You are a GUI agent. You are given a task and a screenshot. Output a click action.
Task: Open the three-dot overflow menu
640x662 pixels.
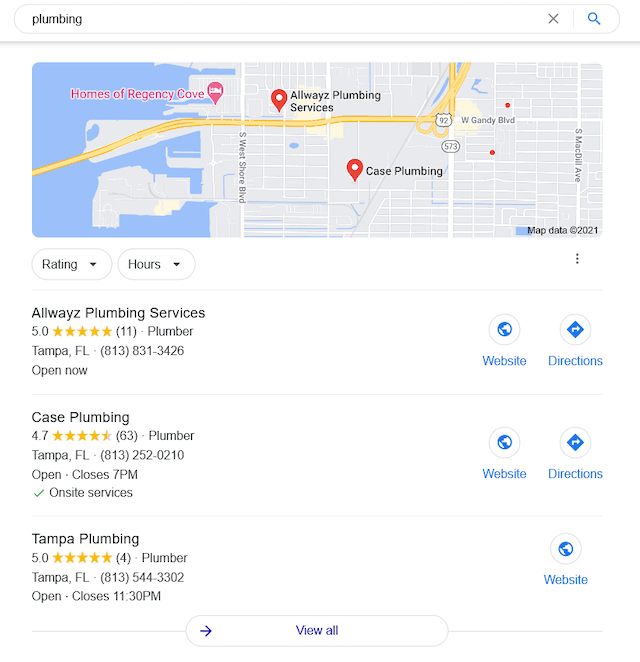click(577, 259)
